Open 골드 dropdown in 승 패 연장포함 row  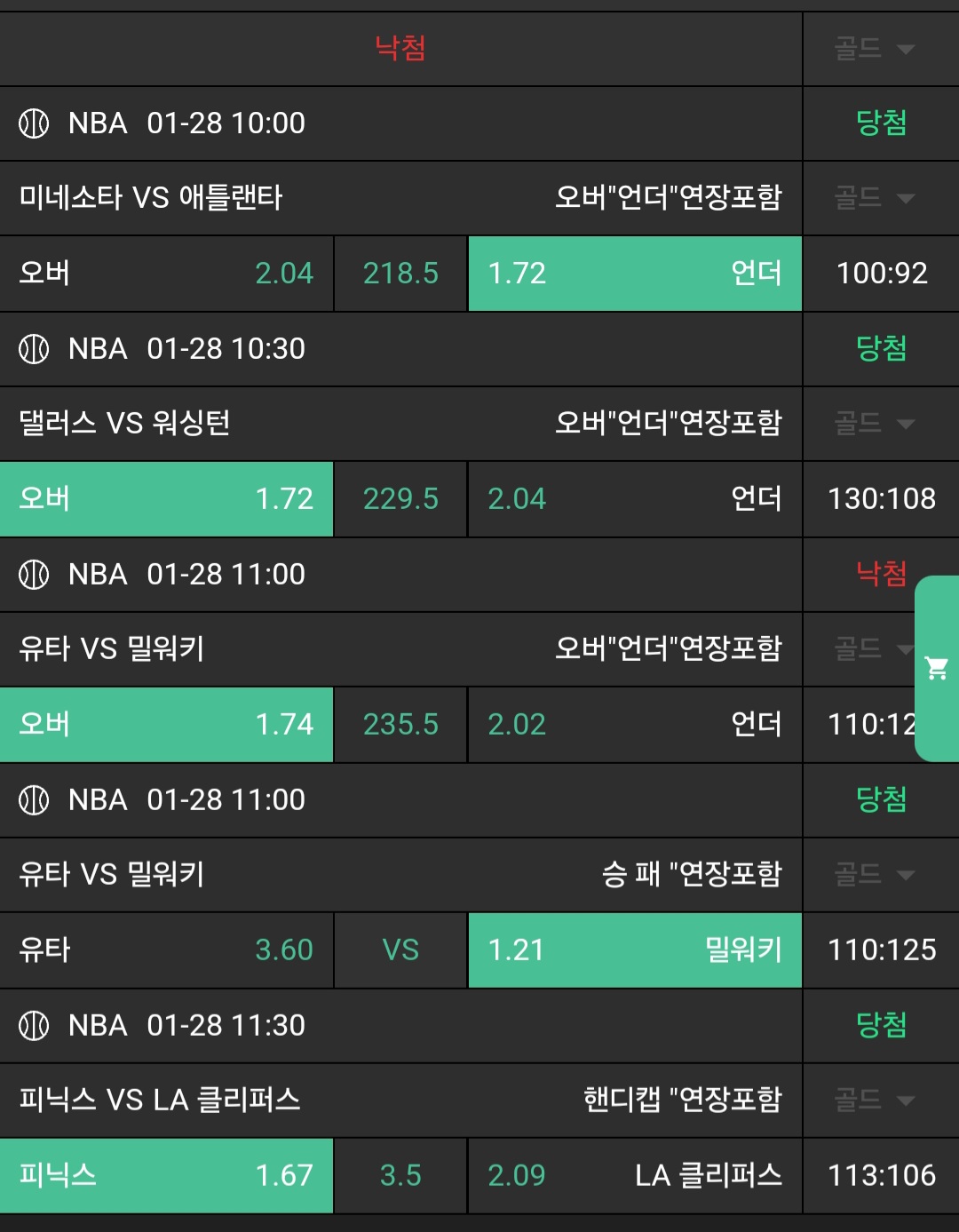[875, 875]
